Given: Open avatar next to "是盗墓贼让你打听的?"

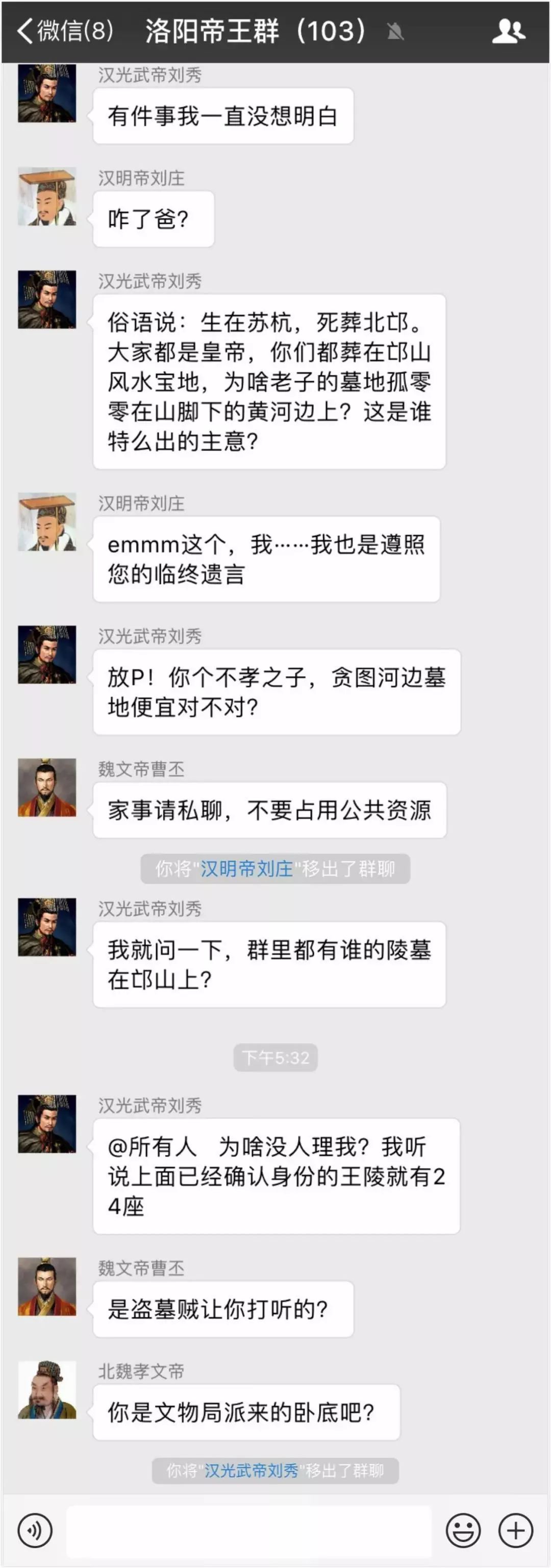Looking at the screenshot, I should [47, 1286].
